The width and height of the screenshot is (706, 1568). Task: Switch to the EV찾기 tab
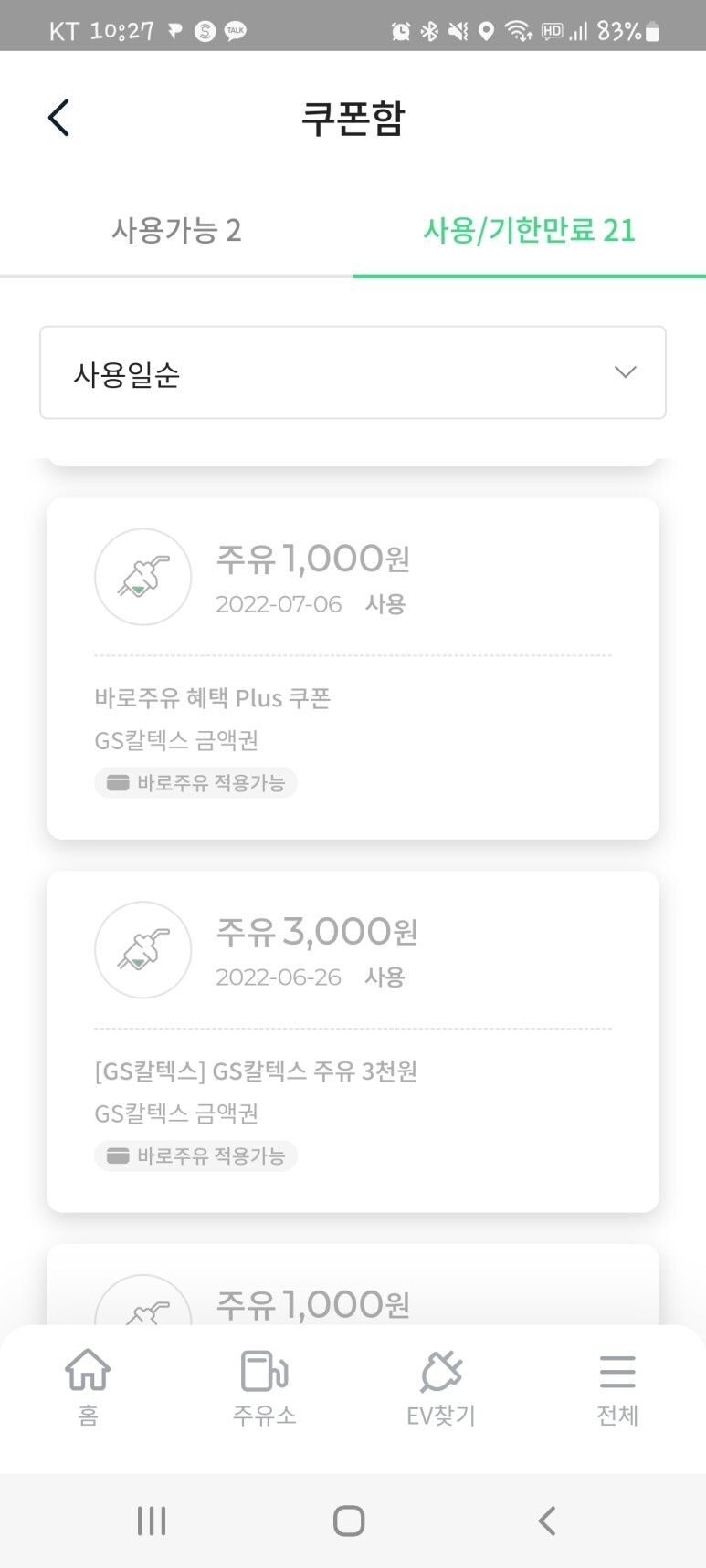pyautogui.click(x=441, y=1387)
